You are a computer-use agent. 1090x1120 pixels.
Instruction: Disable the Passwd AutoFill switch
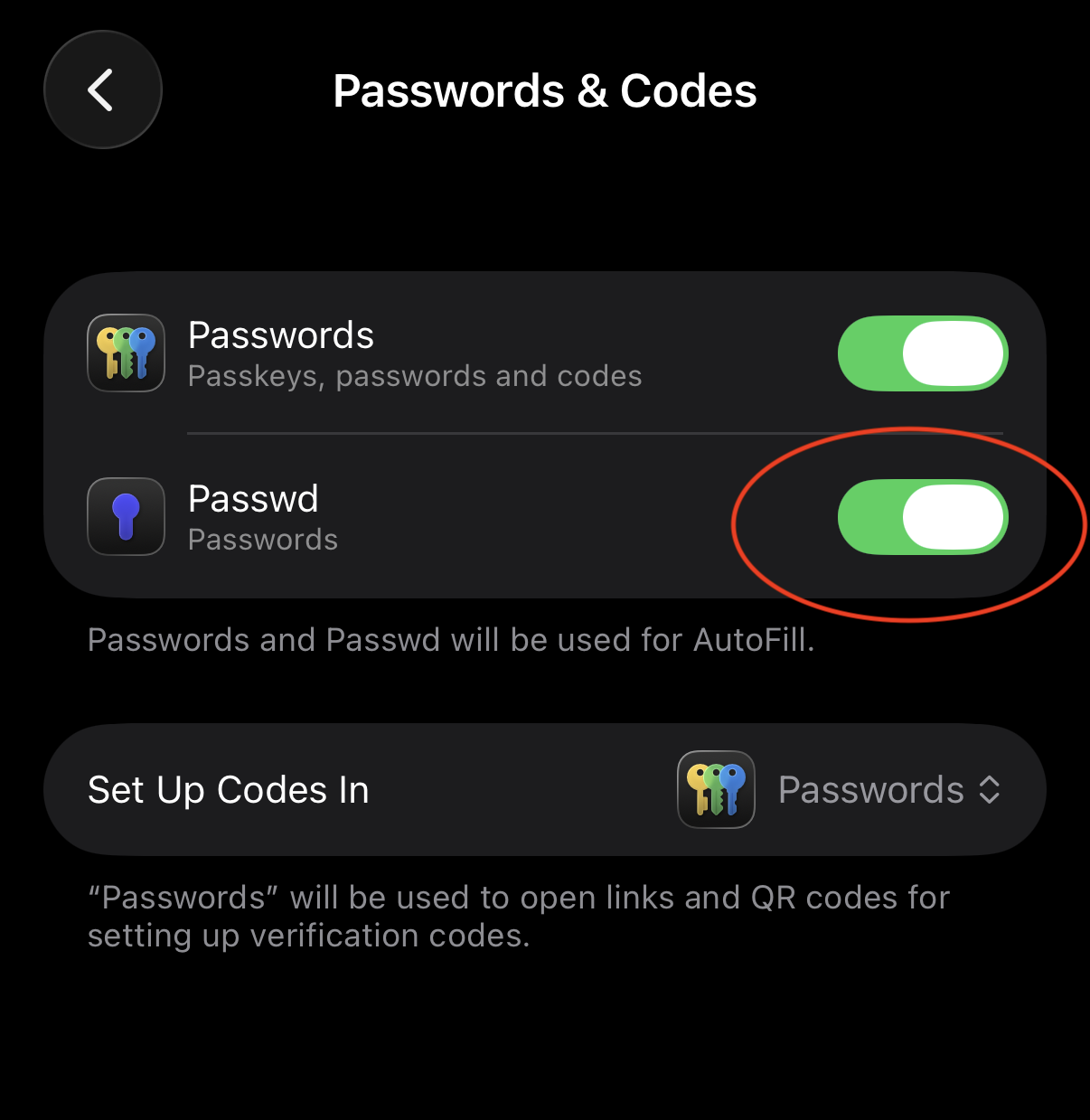tap(922, 517)
